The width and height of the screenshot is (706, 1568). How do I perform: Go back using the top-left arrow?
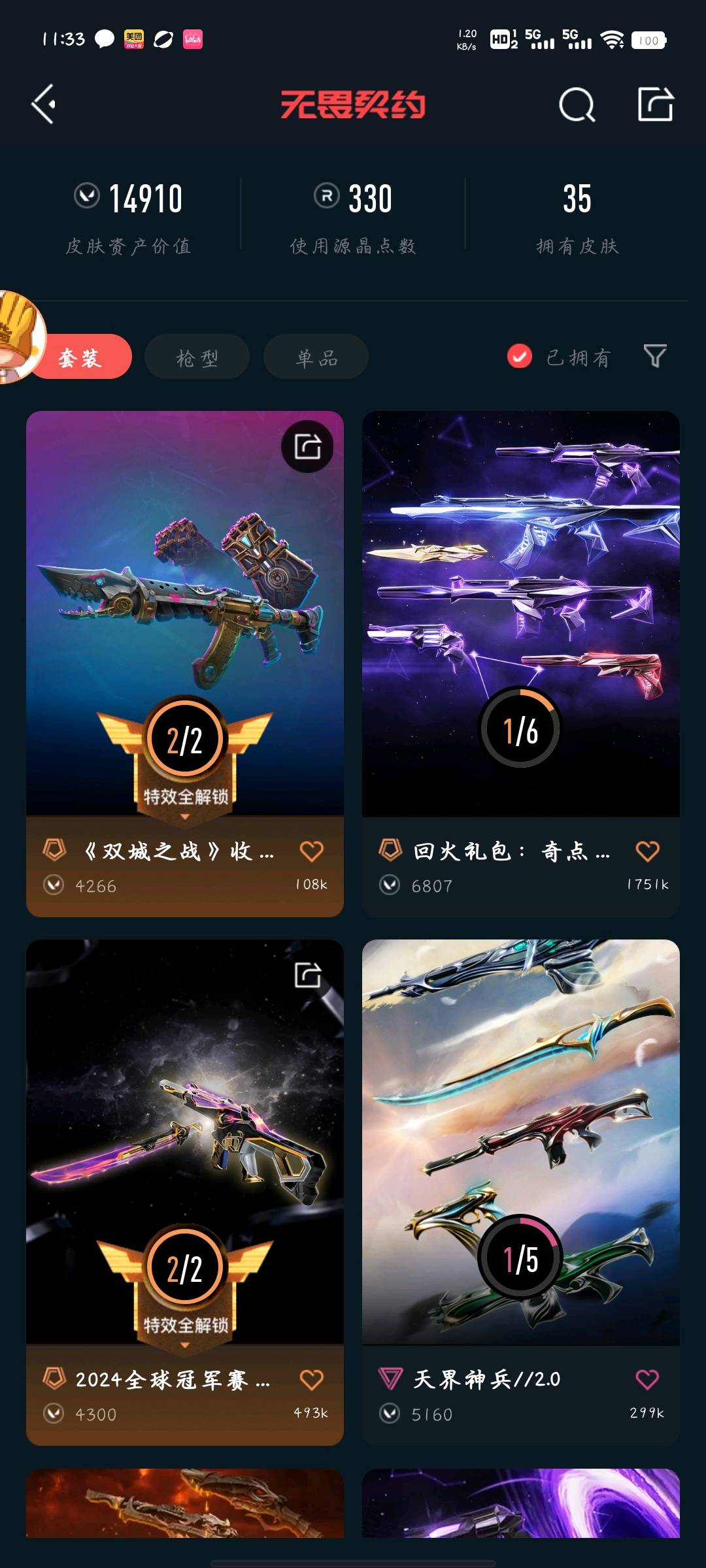point(43,104)
